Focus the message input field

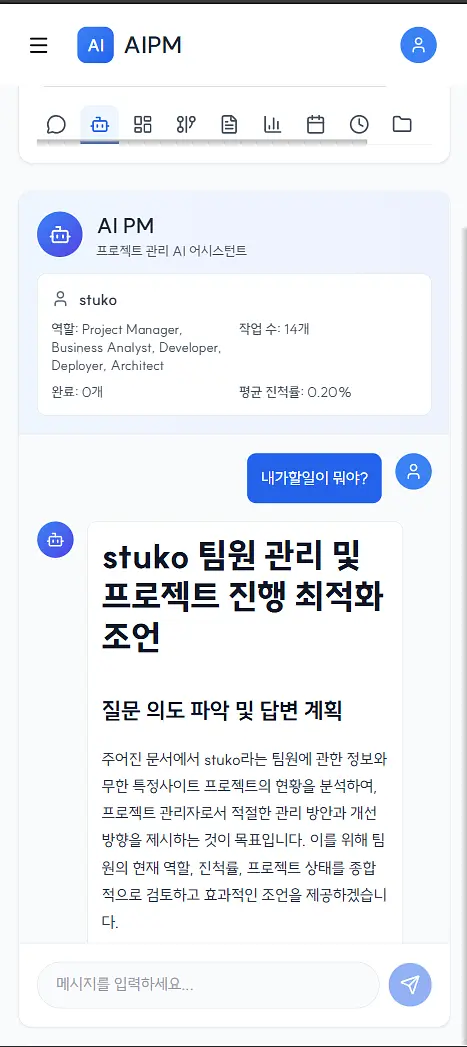208,984
